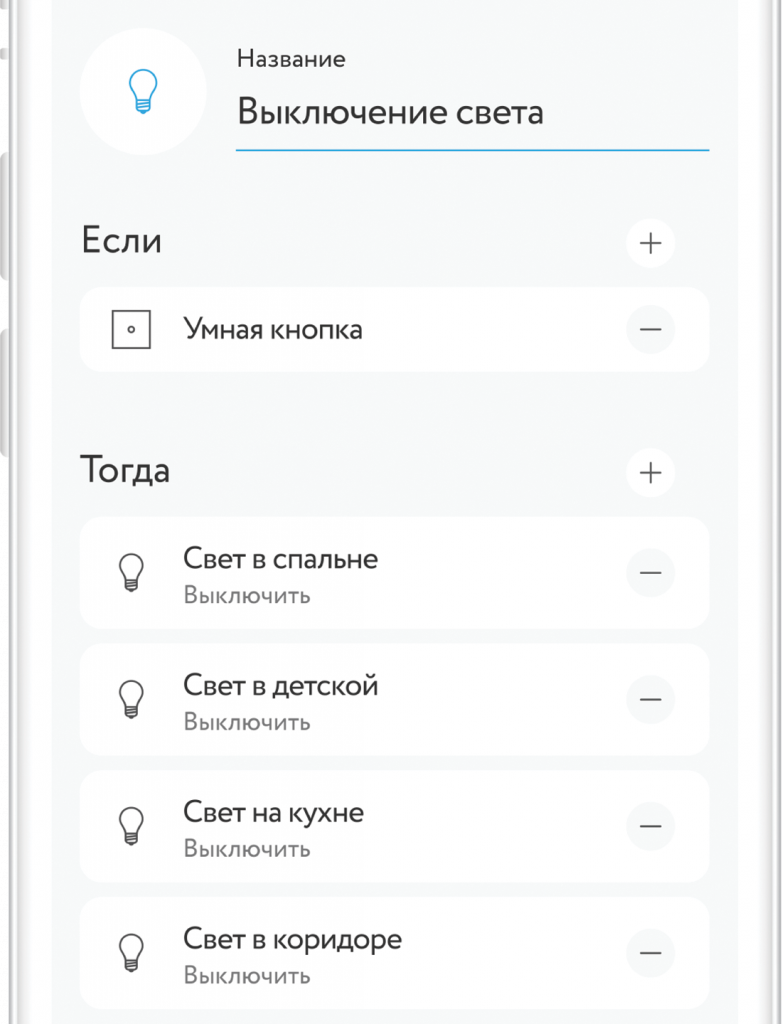The image size is (782, 1024).
Task: Add a new condition under Если
Action: click(x=650, y=243)
